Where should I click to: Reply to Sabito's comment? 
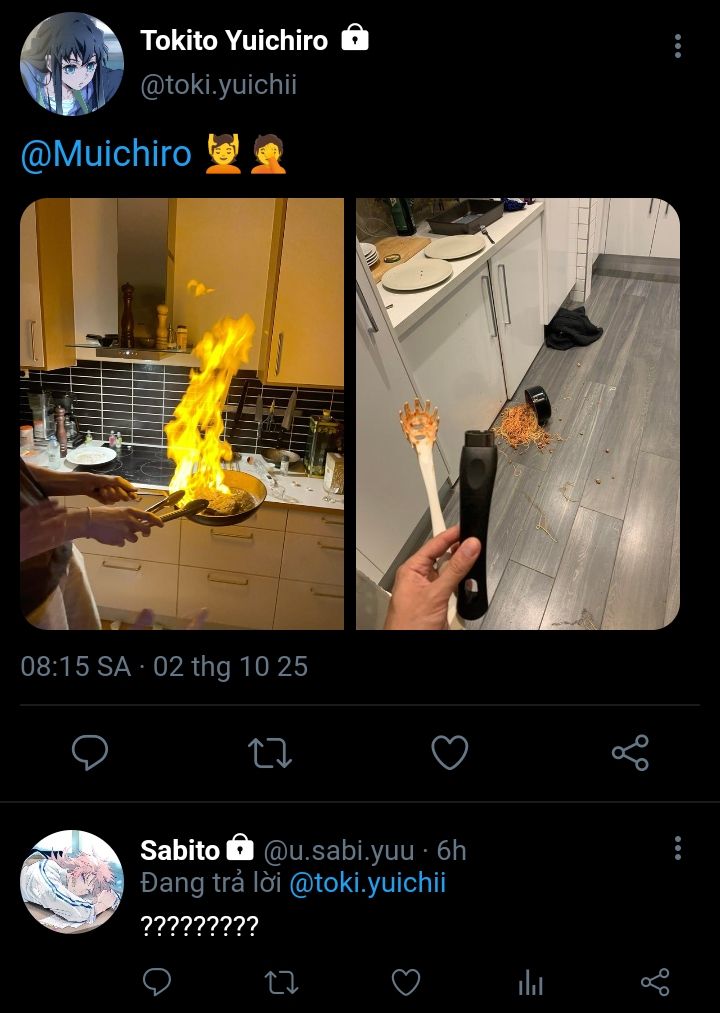point(157,982)
